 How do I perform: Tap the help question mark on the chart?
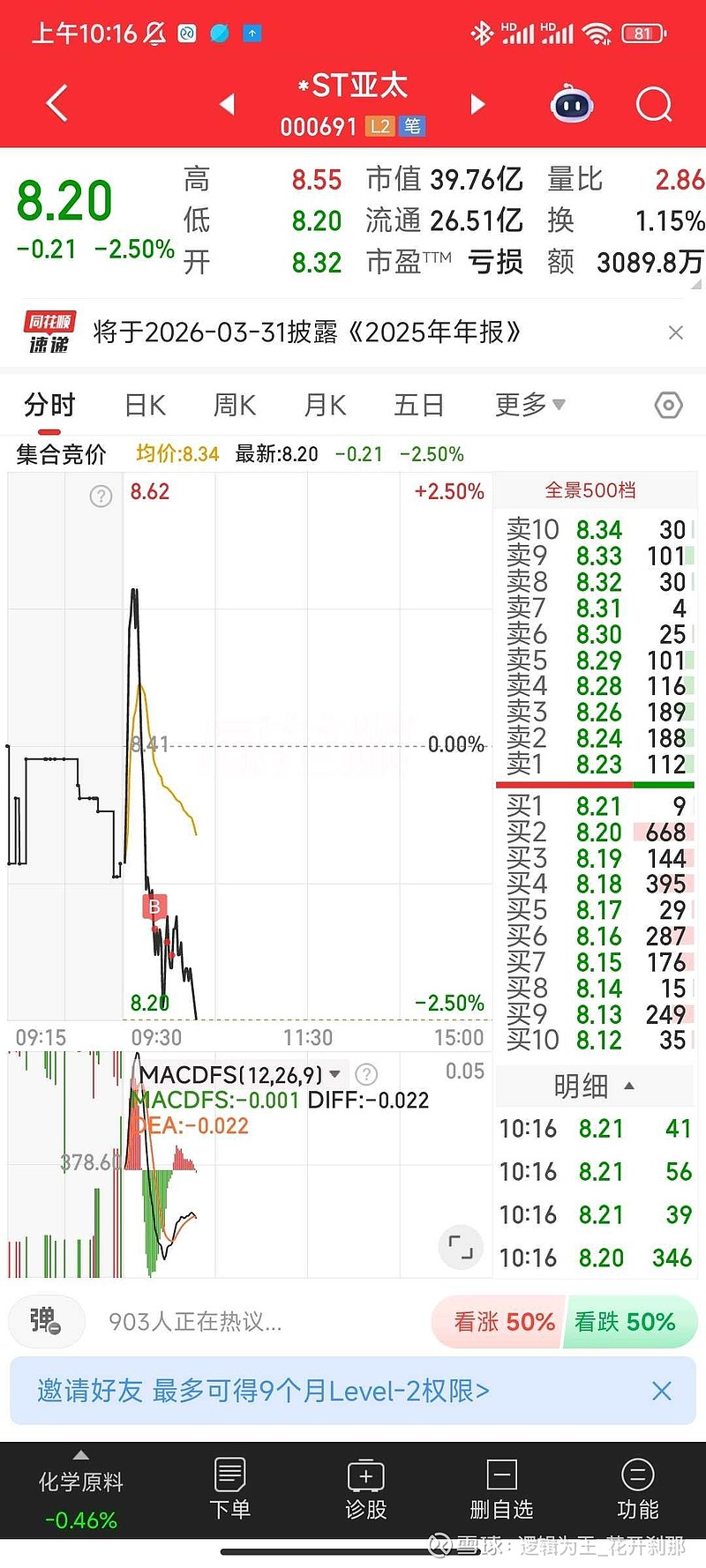[x=101, y=496]
